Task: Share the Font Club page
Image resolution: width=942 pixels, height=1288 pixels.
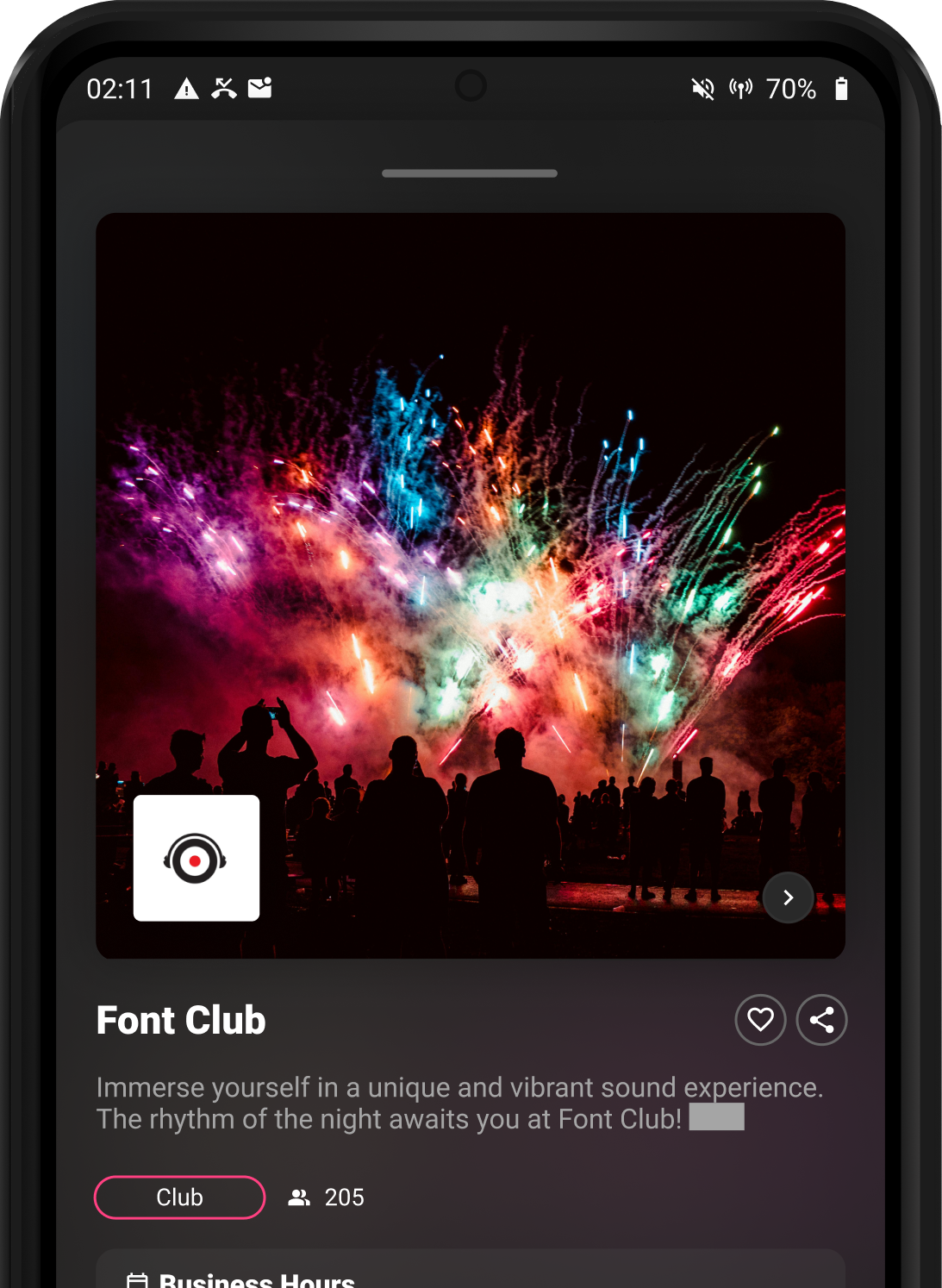Action: (821, 1020)
